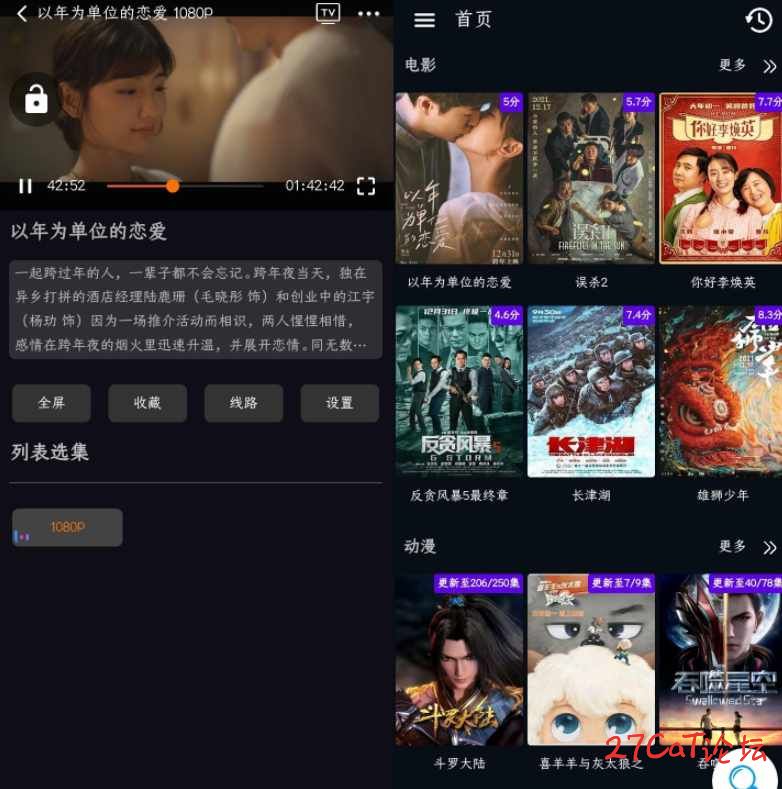
Task: Go back from the video player
Action: point(21,14)
